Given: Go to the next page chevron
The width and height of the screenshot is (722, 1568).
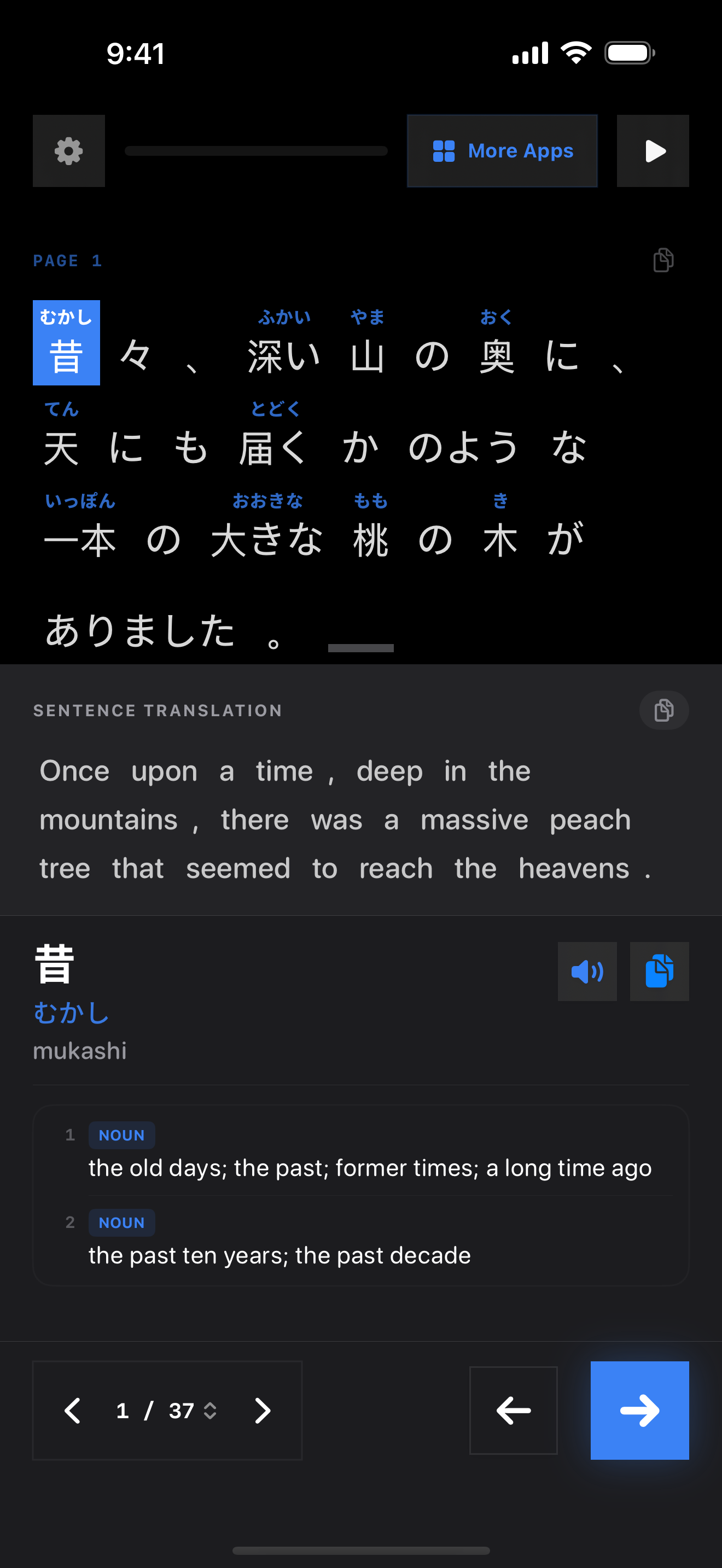Looking at the screenshot, I should tap(263, 1411).
